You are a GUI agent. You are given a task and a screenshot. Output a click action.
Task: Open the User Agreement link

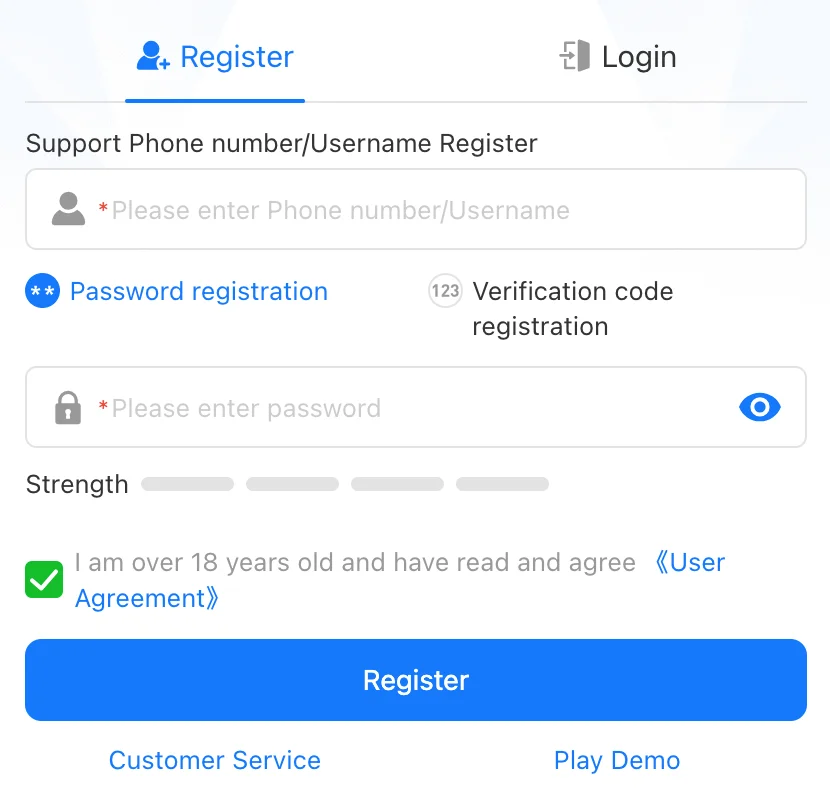coord(689,563)
